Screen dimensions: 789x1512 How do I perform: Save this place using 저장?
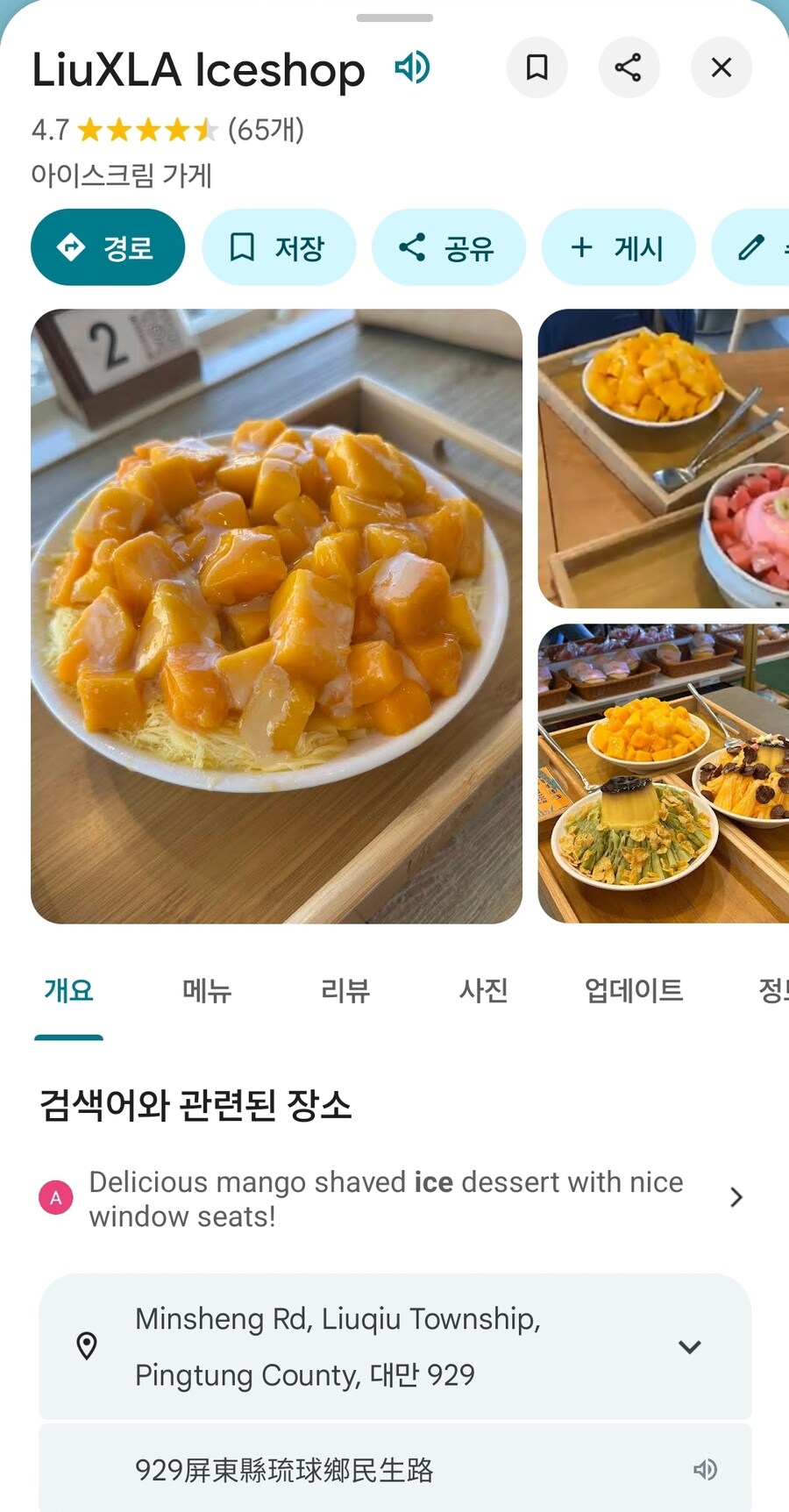point(279,247)
